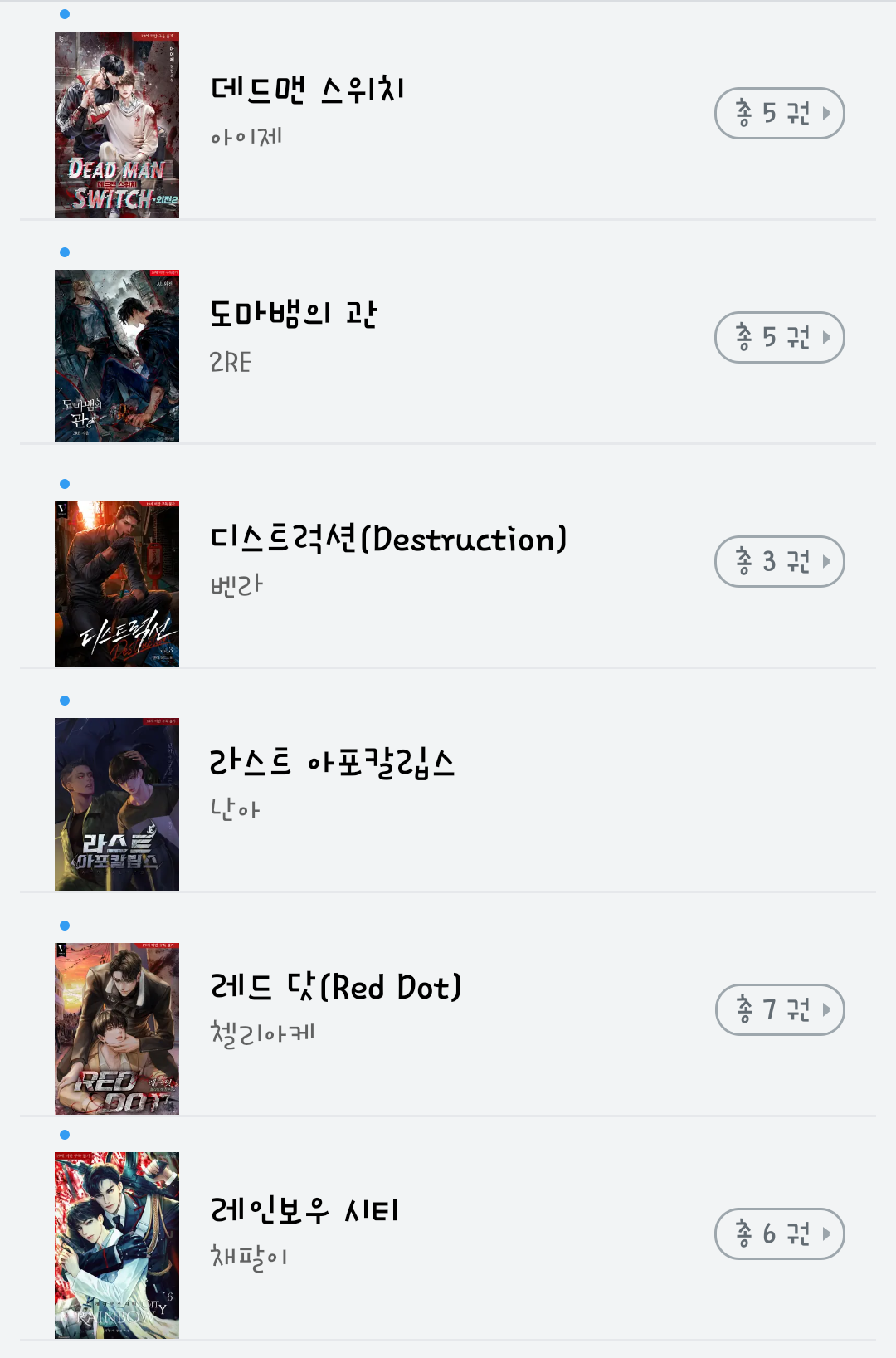Screen dimensions: 896x1358
Task: View the 7 volumes of 레드 닷(Red Dot)
Action: (779, 1009)
